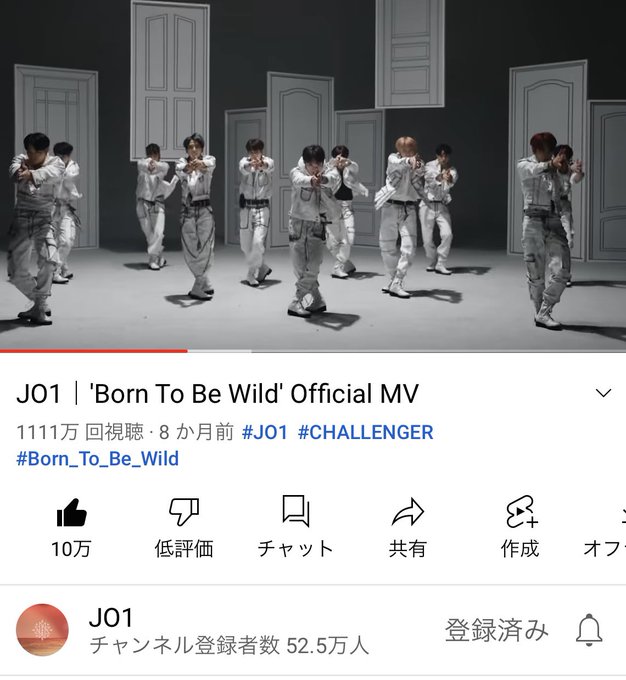Seek using the red progress bar
Viewport: 626px width, 680px height.
tap(313, 350)
